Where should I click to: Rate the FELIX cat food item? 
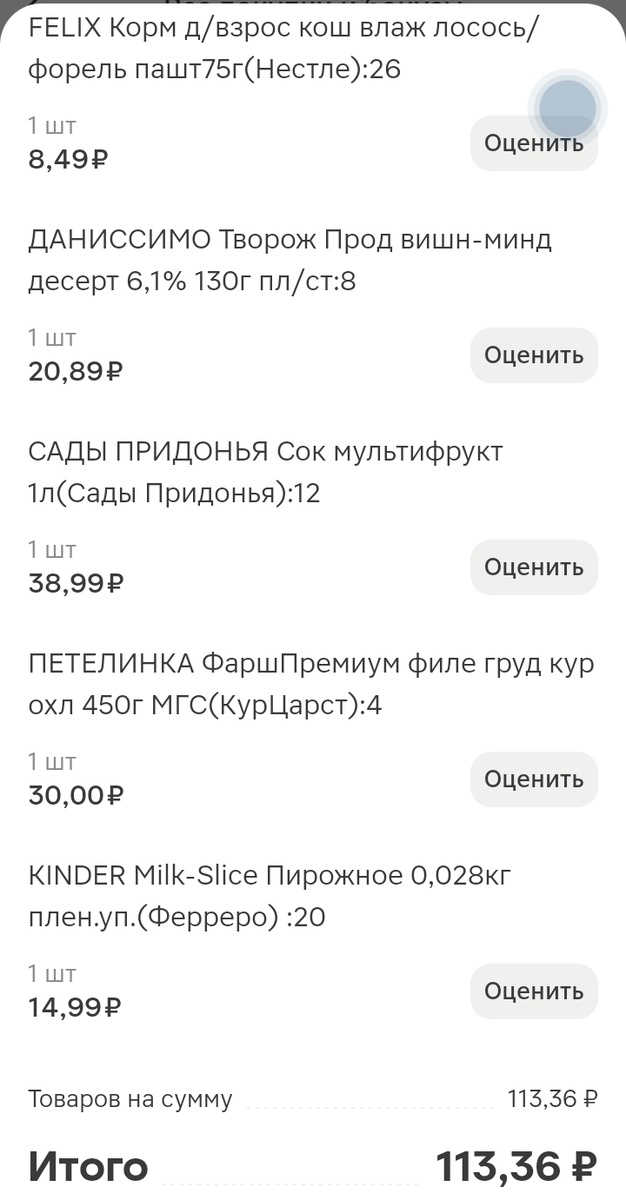click(x=533, y=143)
